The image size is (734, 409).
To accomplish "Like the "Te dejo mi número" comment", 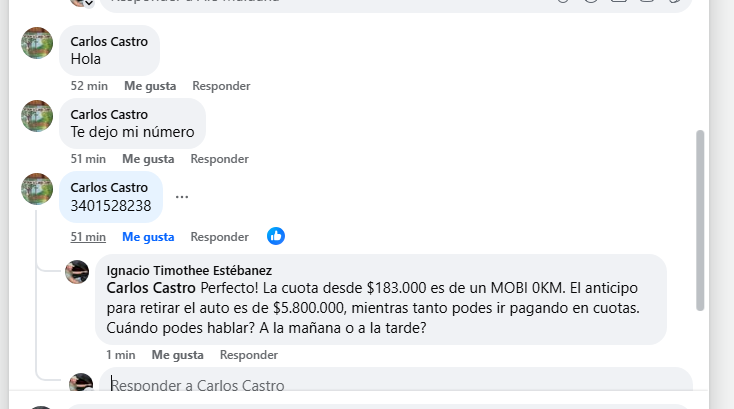I will coord(148,159).
